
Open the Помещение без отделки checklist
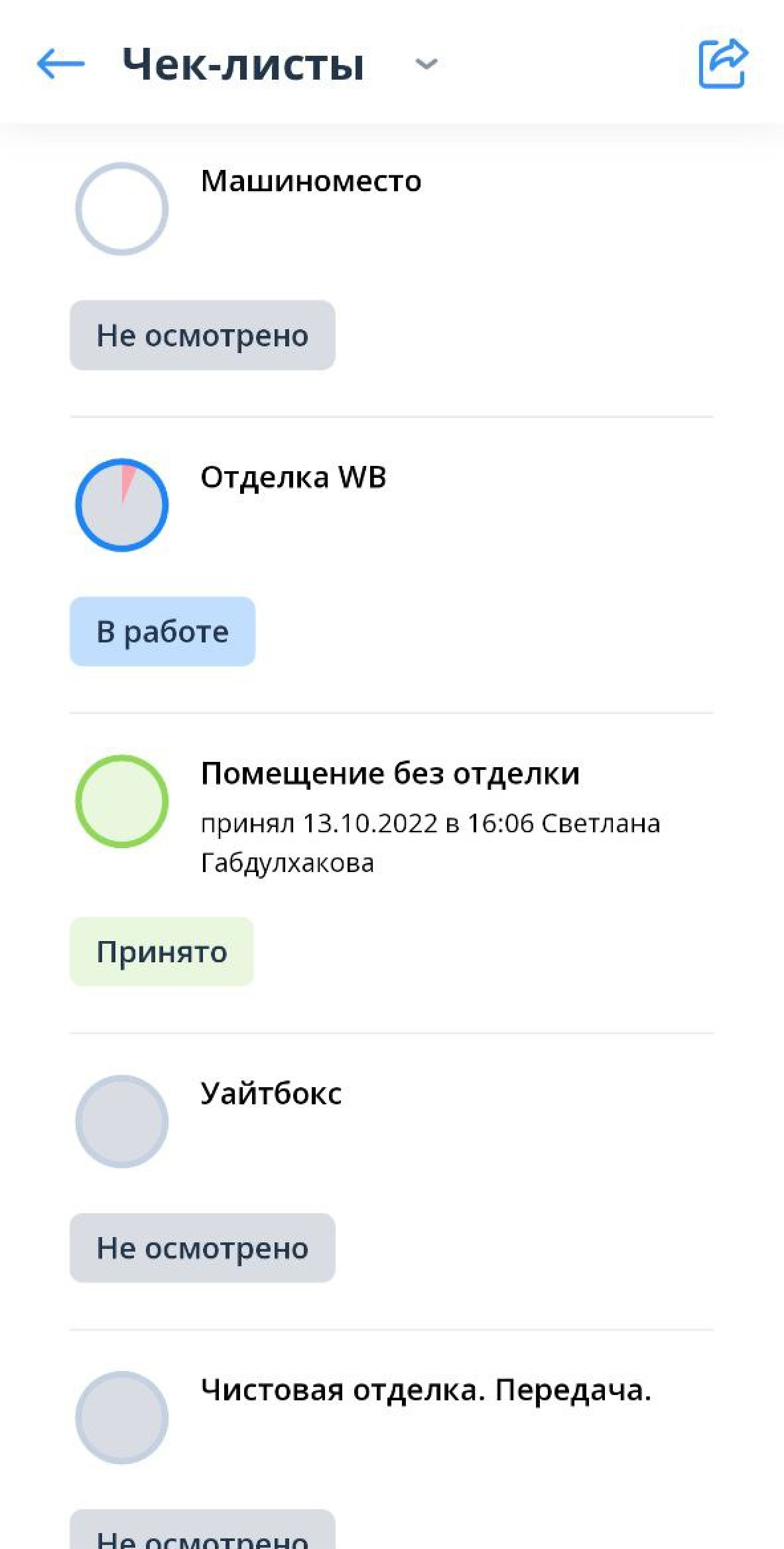tap(390, 774)
